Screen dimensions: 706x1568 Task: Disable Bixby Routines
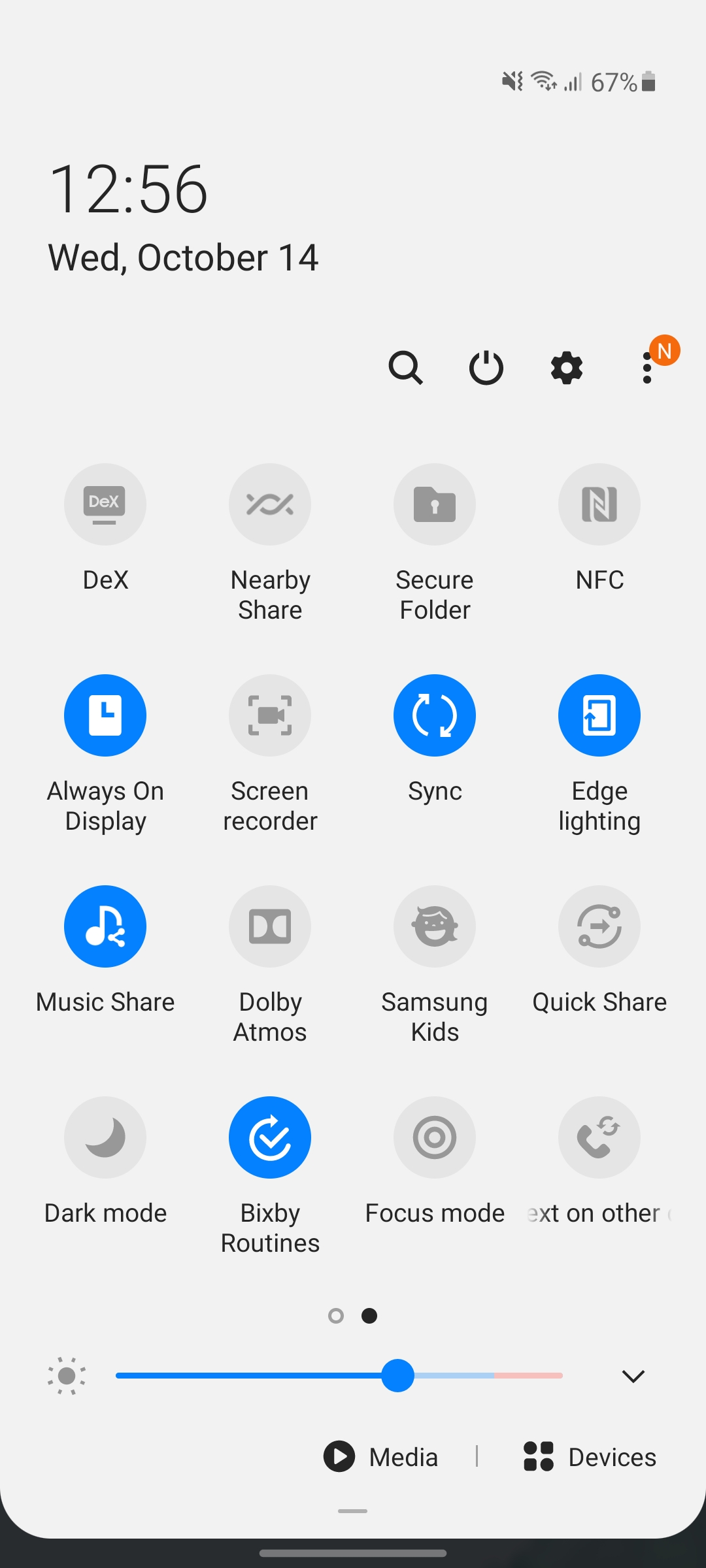pyautogui.click(x=270, y=1137)
